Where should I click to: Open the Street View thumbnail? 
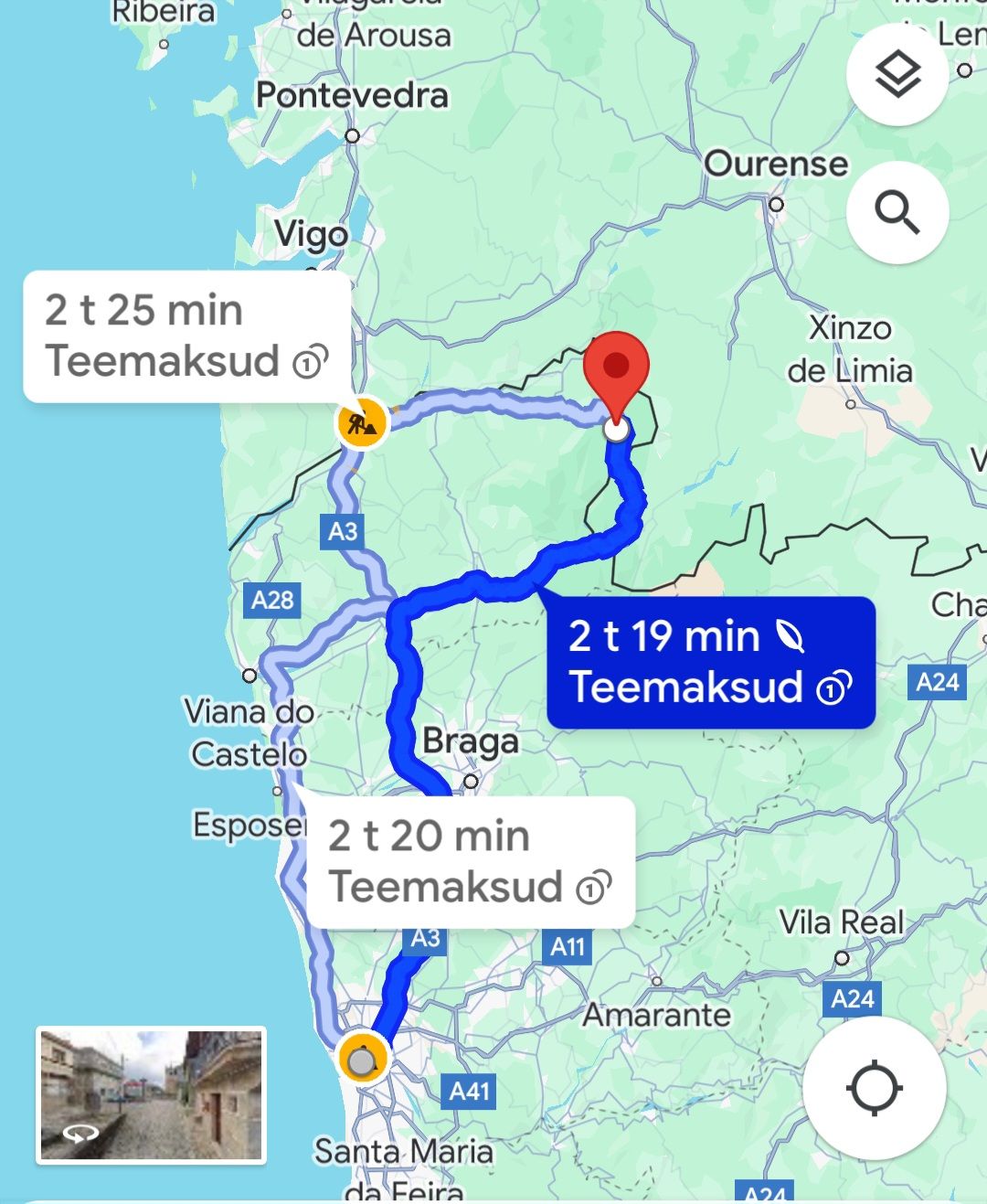pyautogui.click(x=152, y=1095)
